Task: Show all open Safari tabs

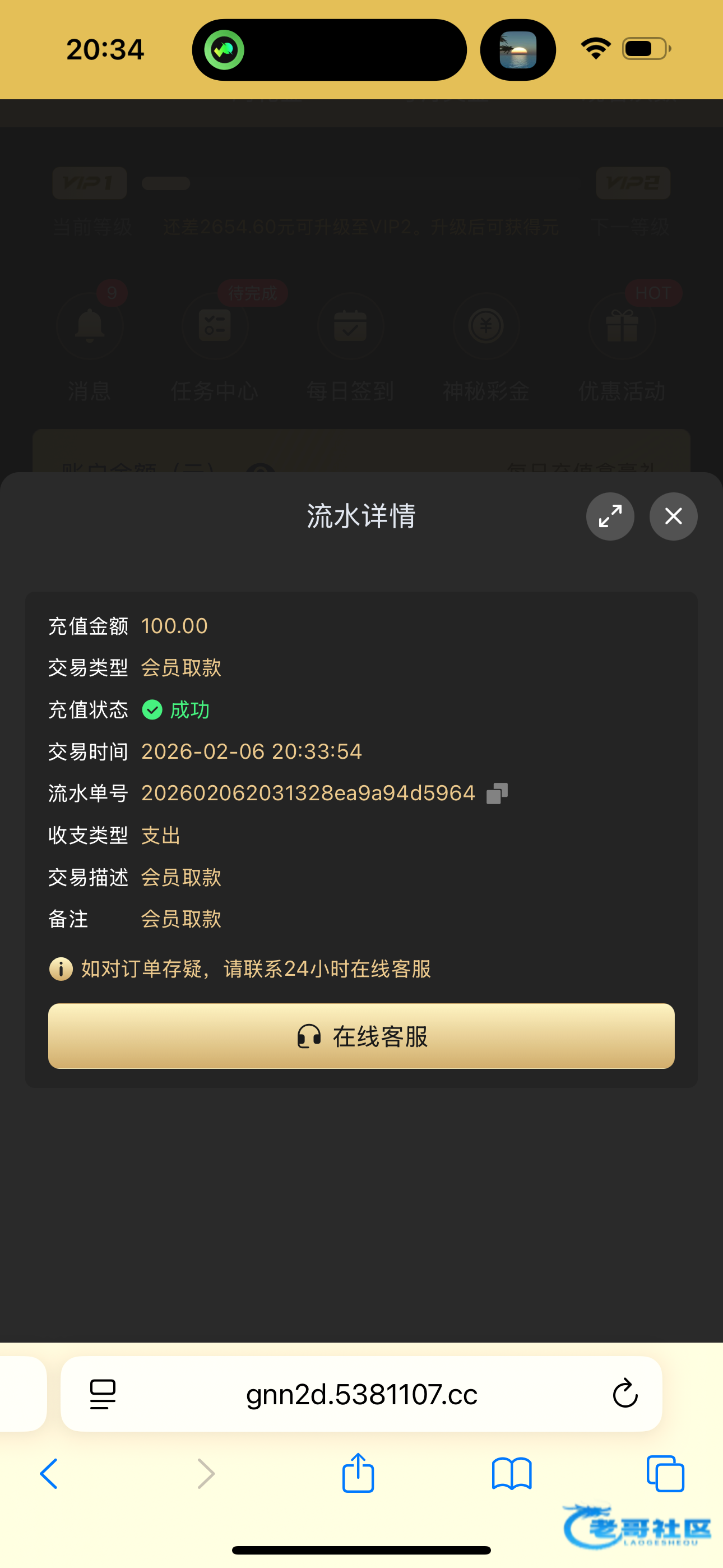Action: point(665,1474)
